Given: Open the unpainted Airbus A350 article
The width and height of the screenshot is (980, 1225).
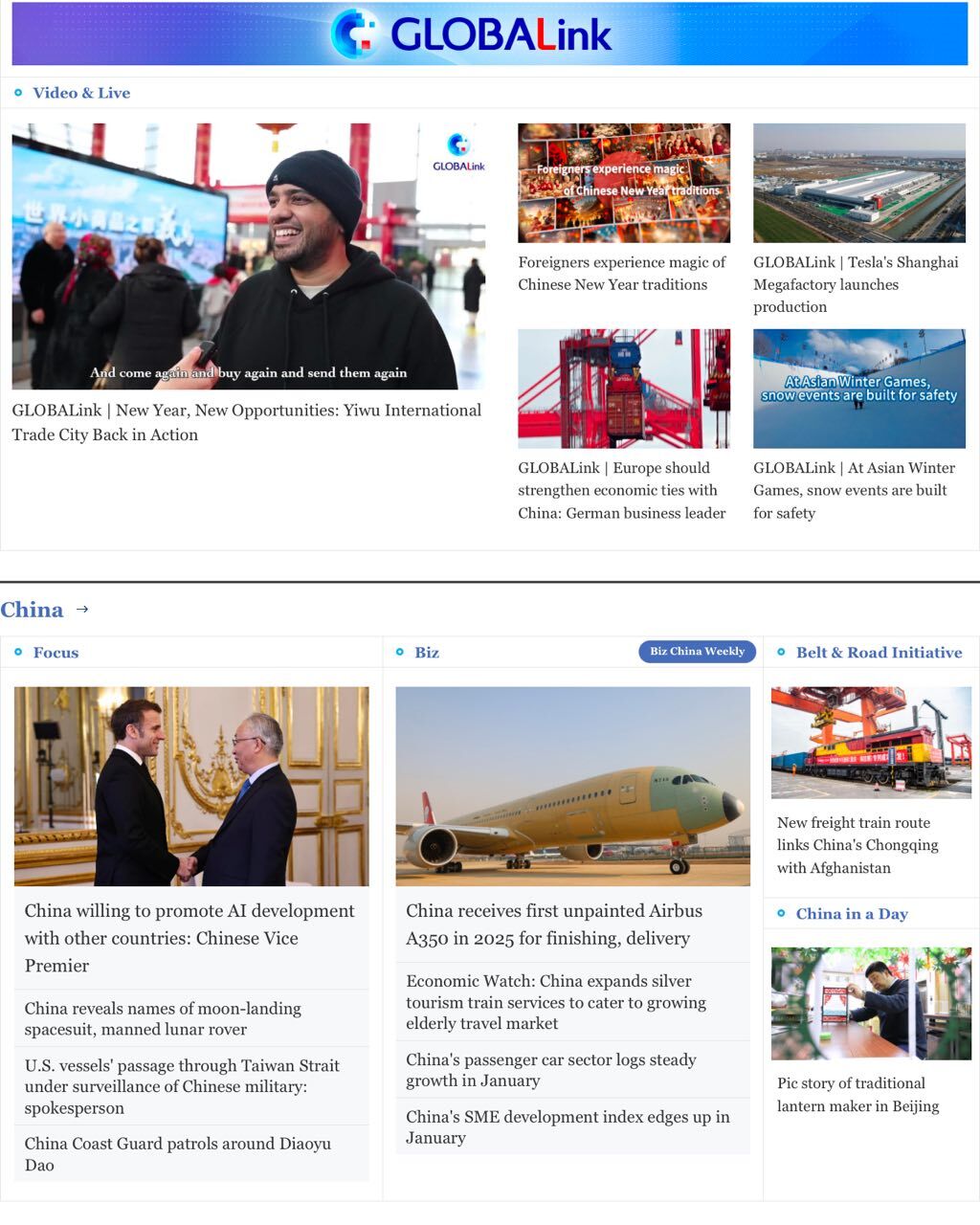Looking at the screenshot, I should pos(554,924).
